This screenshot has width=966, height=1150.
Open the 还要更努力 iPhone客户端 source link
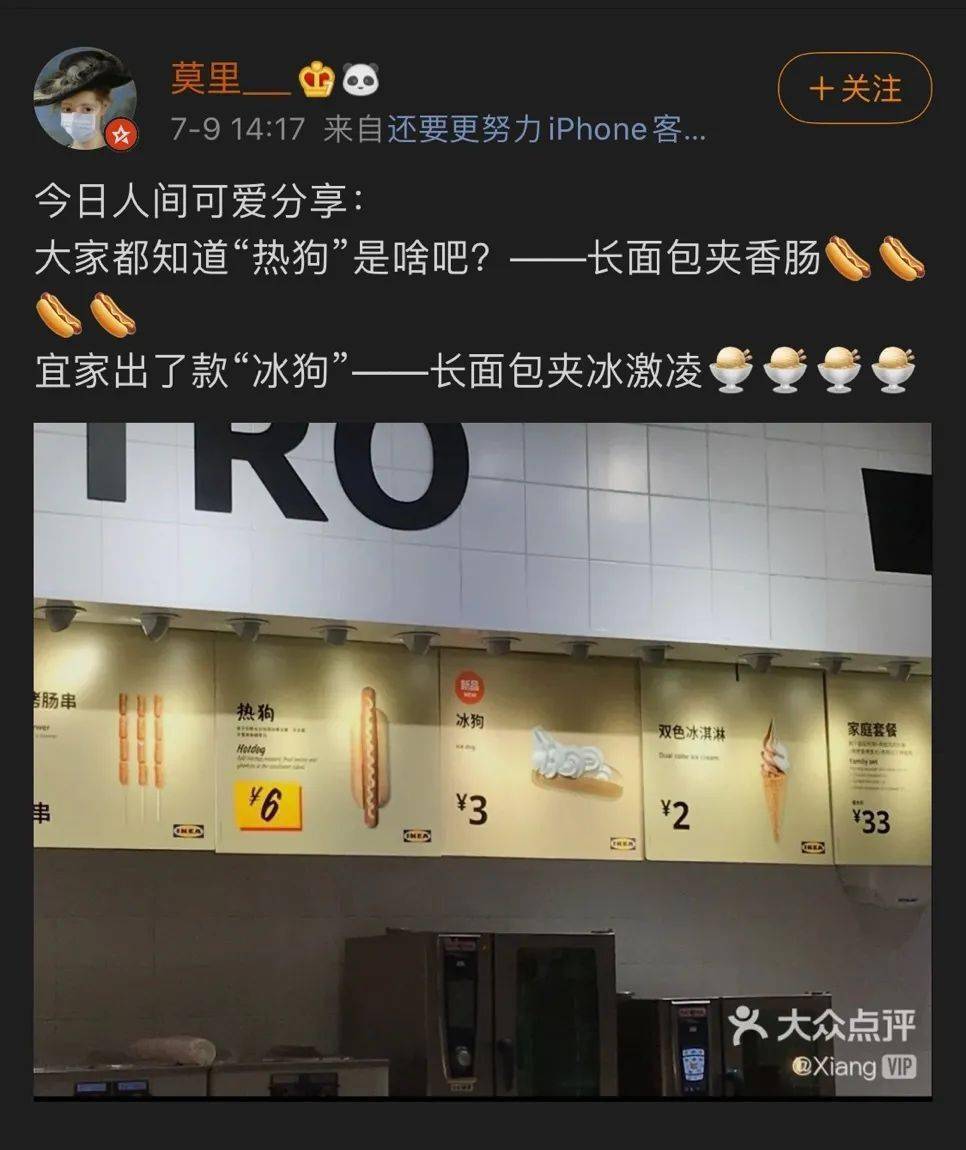546,129
